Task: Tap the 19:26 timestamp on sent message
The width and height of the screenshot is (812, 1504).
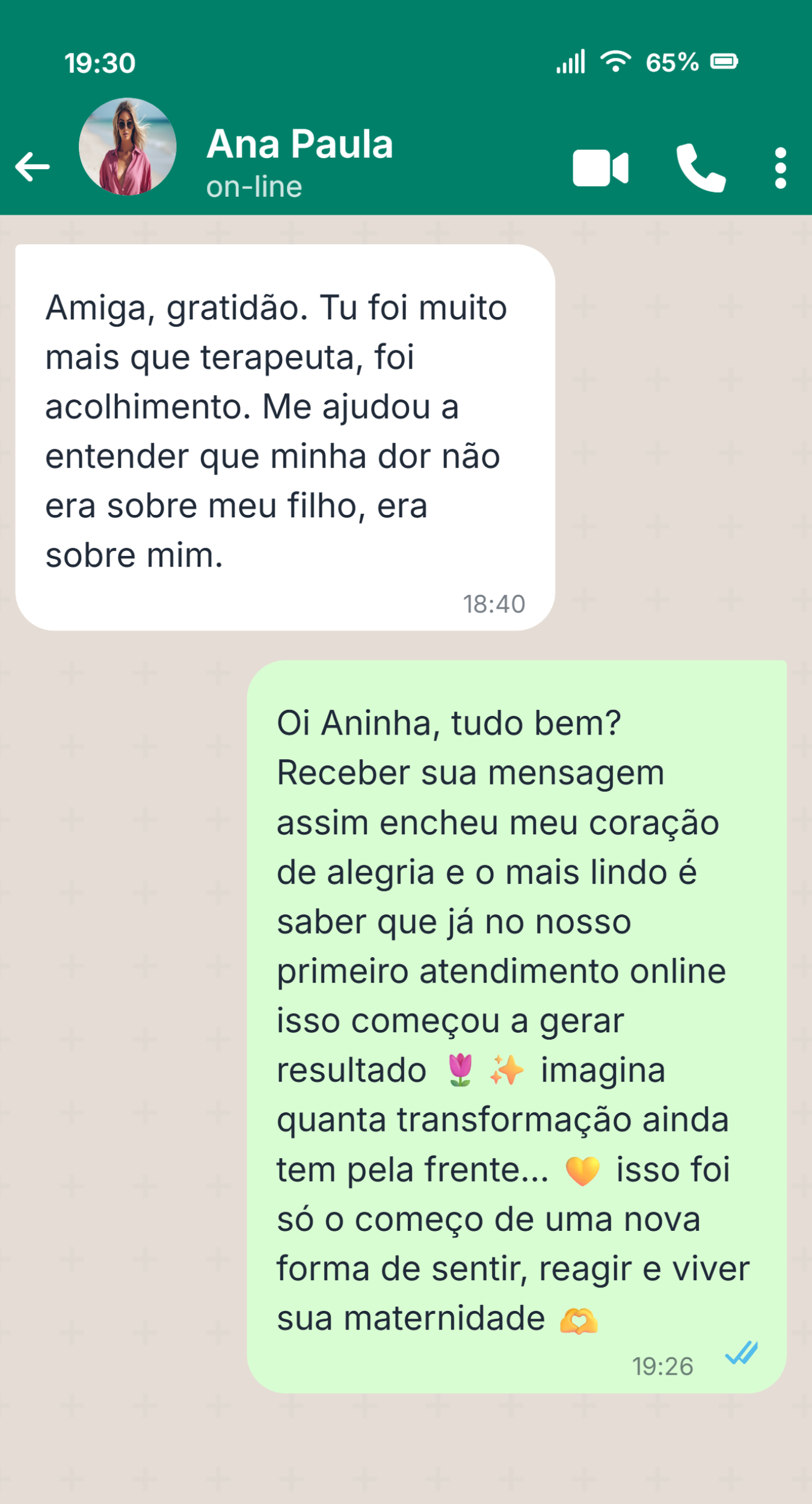Action: 663,1365
